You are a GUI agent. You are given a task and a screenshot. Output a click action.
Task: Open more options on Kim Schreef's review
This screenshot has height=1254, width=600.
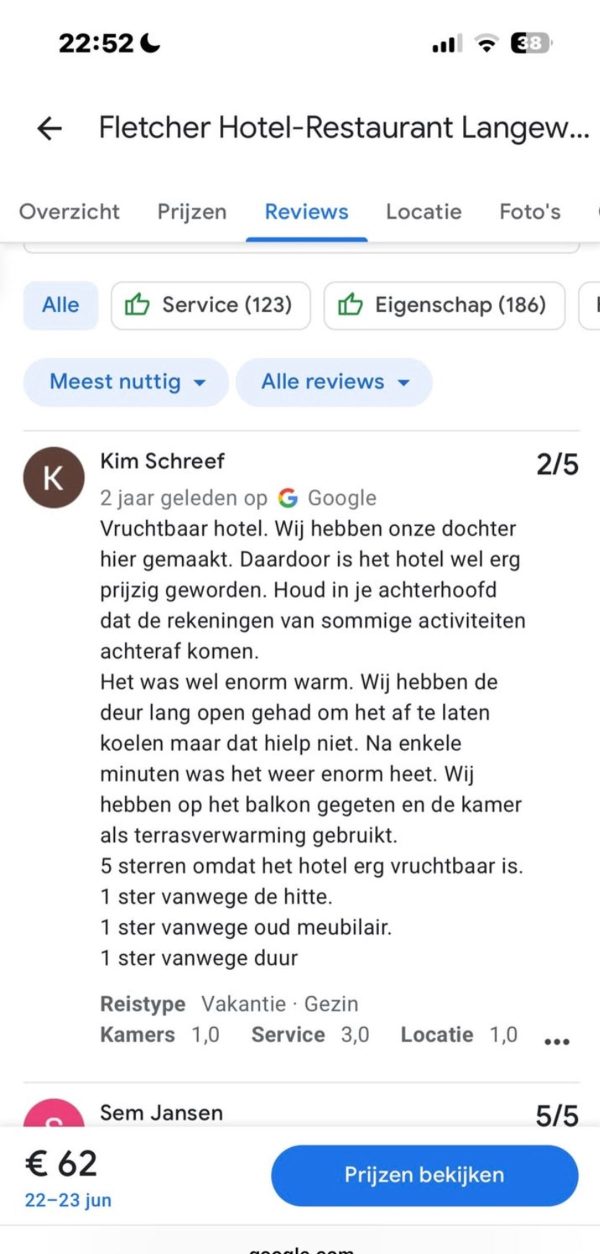(556, 1041)
